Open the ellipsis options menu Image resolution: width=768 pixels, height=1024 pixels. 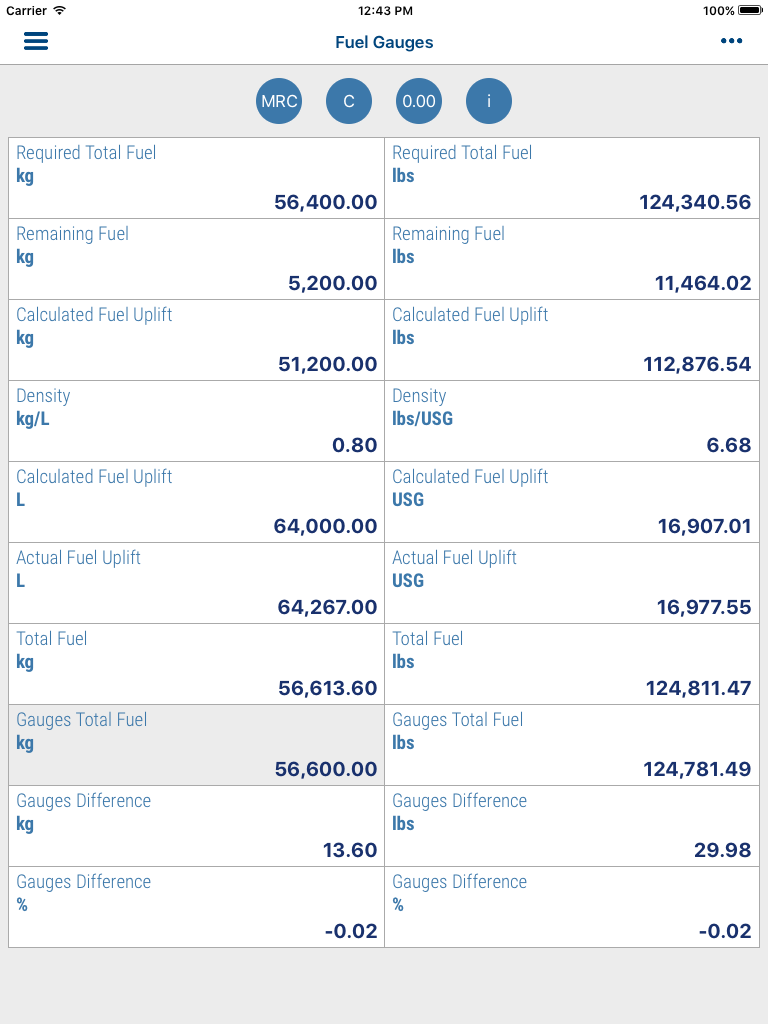[732, 41]
